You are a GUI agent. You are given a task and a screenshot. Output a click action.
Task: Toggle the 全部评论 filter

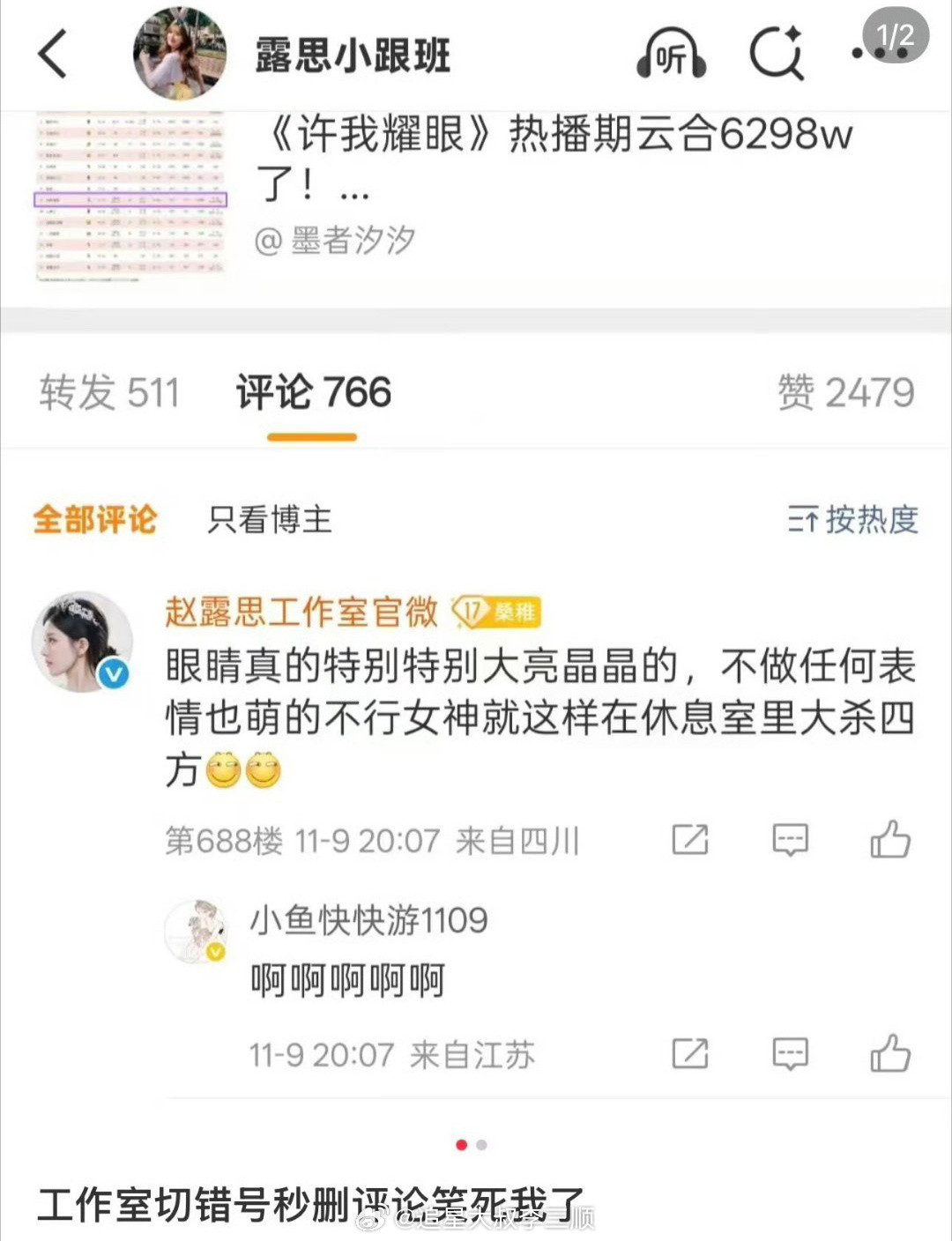(x=95, y=519)
